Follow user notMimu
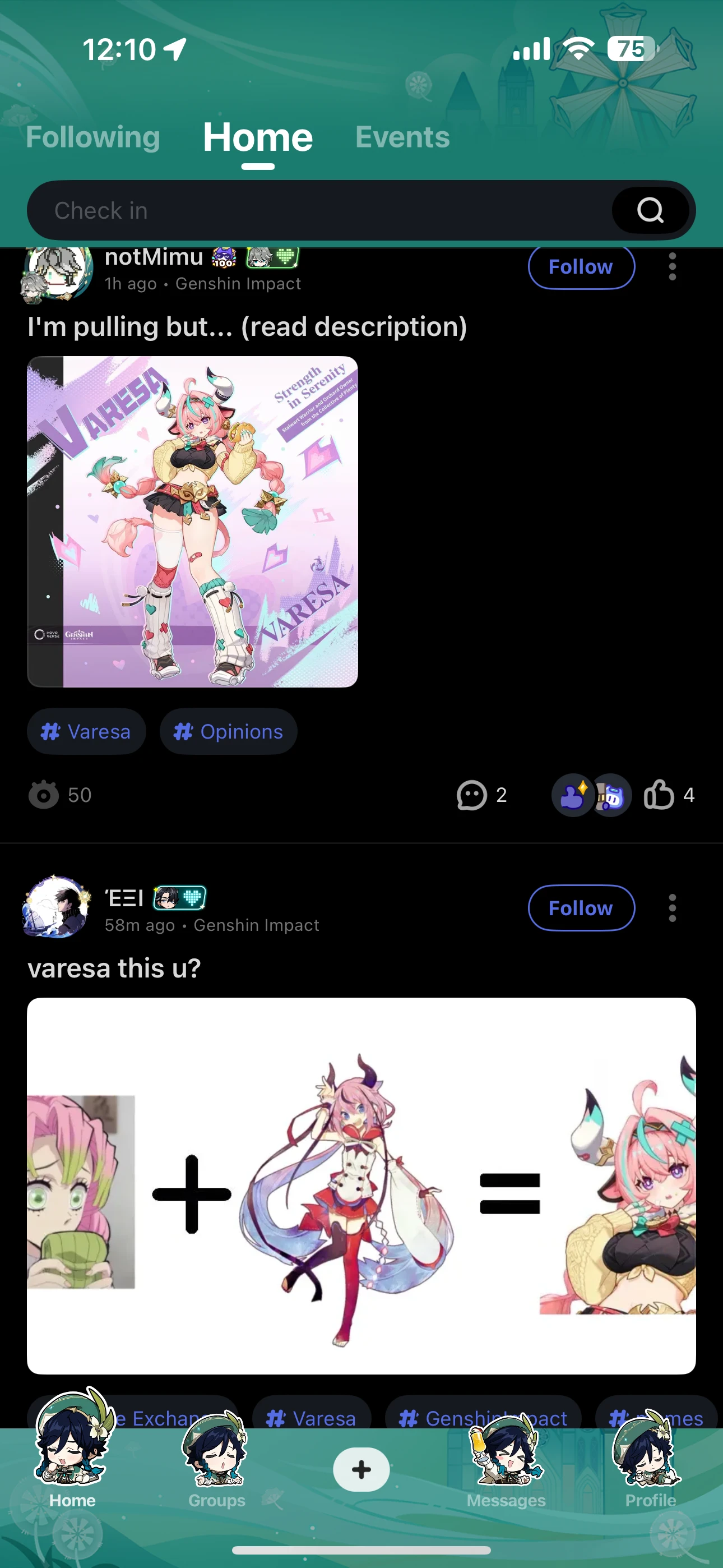The width and height of the screenshot is (723, 1568). [581, 267]
